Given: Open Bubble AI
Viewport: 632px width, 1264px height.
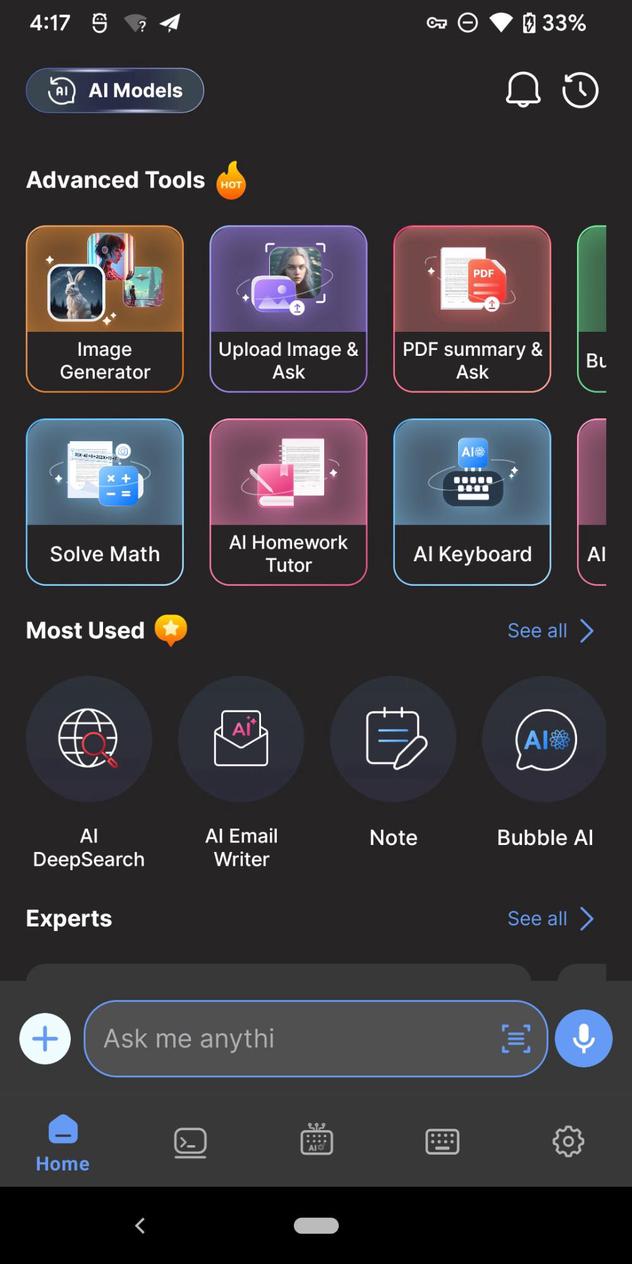Looking at the screenshot, I should tap(545, 740).
